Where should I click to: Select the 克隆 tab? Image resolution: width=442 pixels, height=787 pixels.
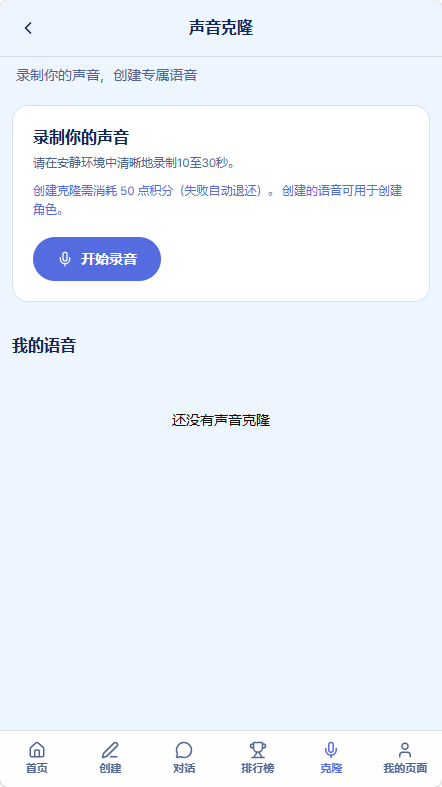[331, 758]
